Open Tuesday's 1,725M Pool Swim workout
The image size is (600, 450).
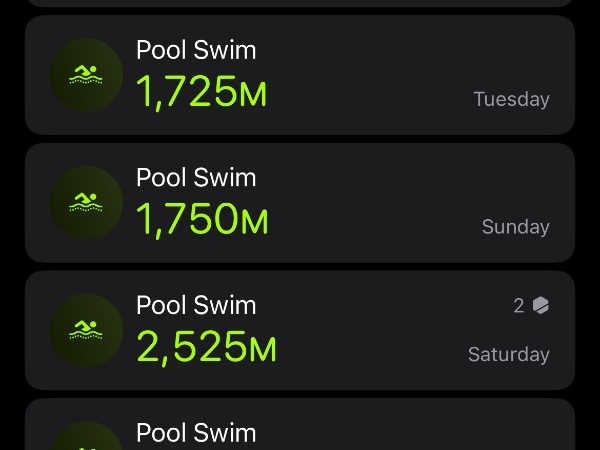[300, 75]
